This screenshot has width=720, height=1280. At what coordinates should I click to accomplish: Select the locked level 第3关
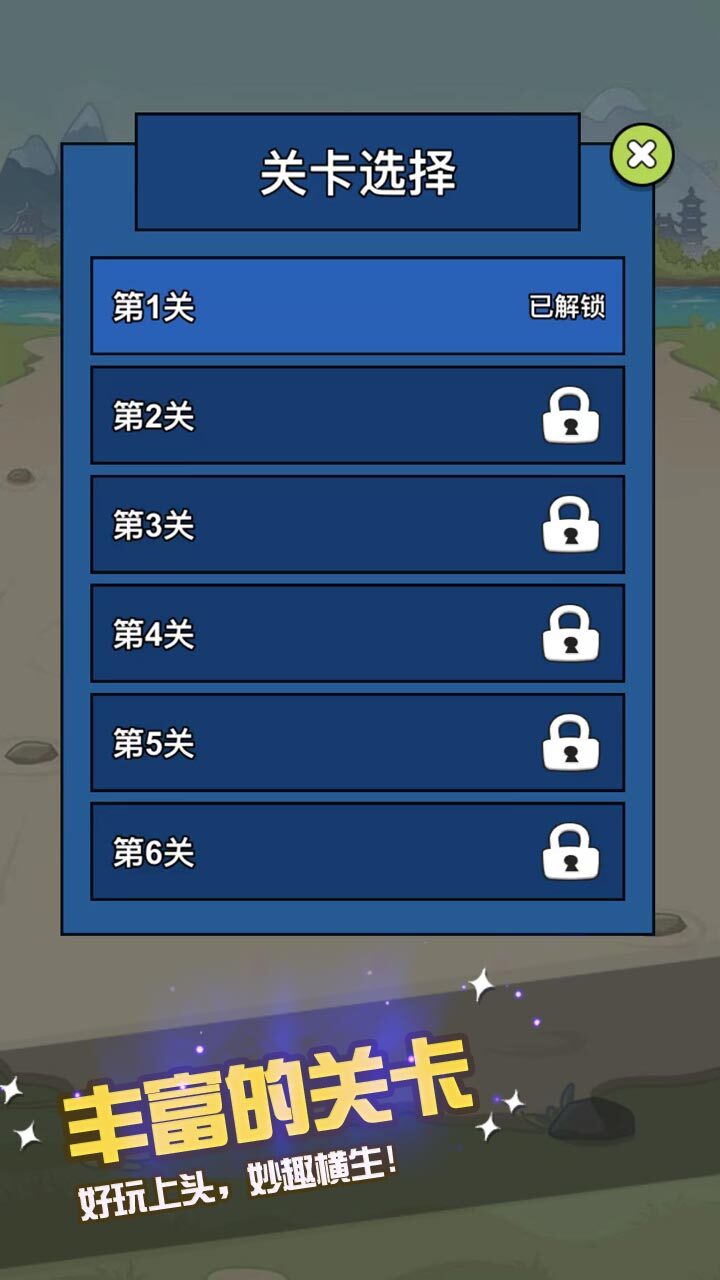[x=300, y=525]
